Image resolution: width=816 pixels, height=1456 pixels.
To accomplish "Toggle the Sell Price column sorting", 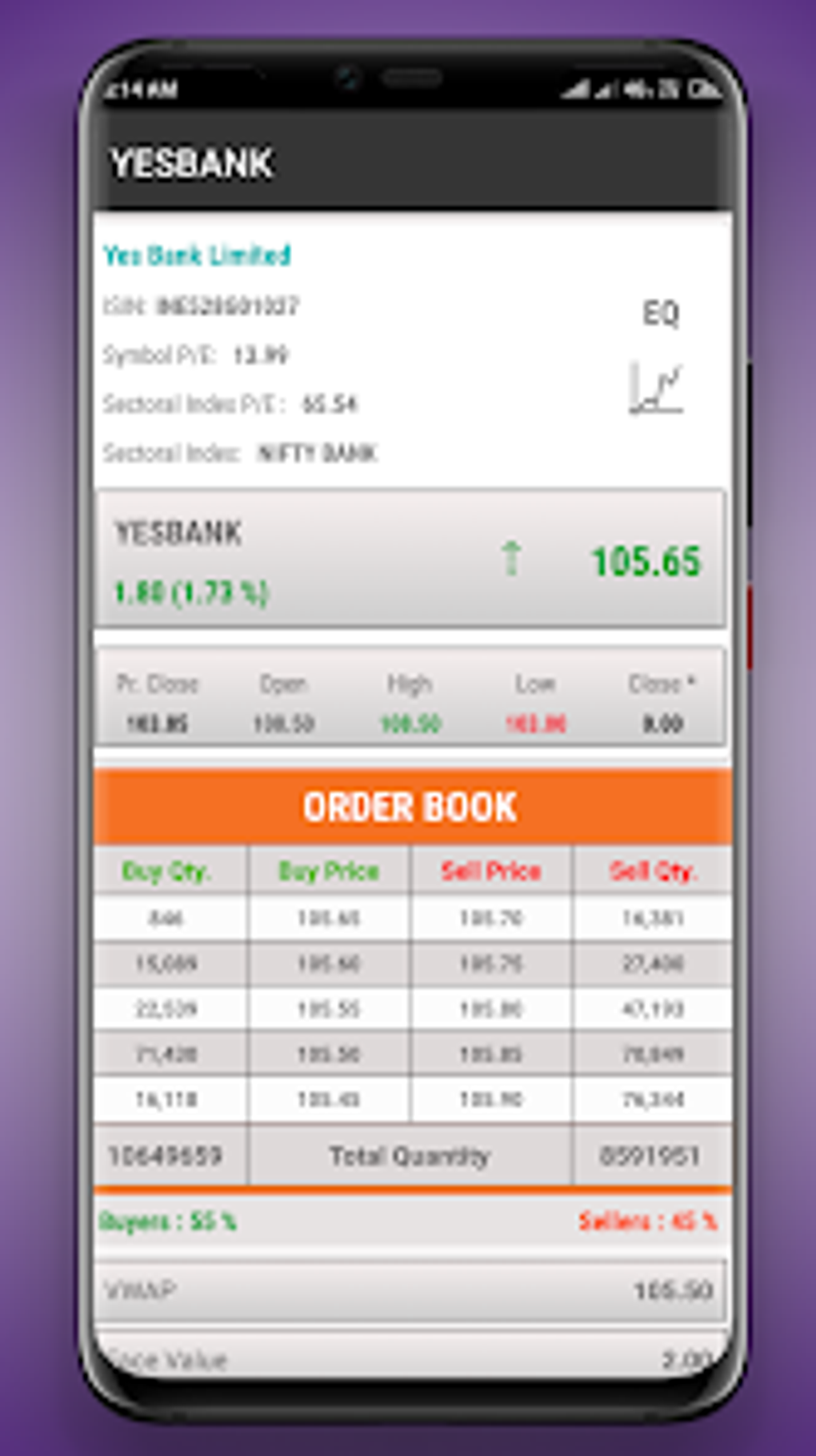I will pyautogui.click(x=492, y=869).
